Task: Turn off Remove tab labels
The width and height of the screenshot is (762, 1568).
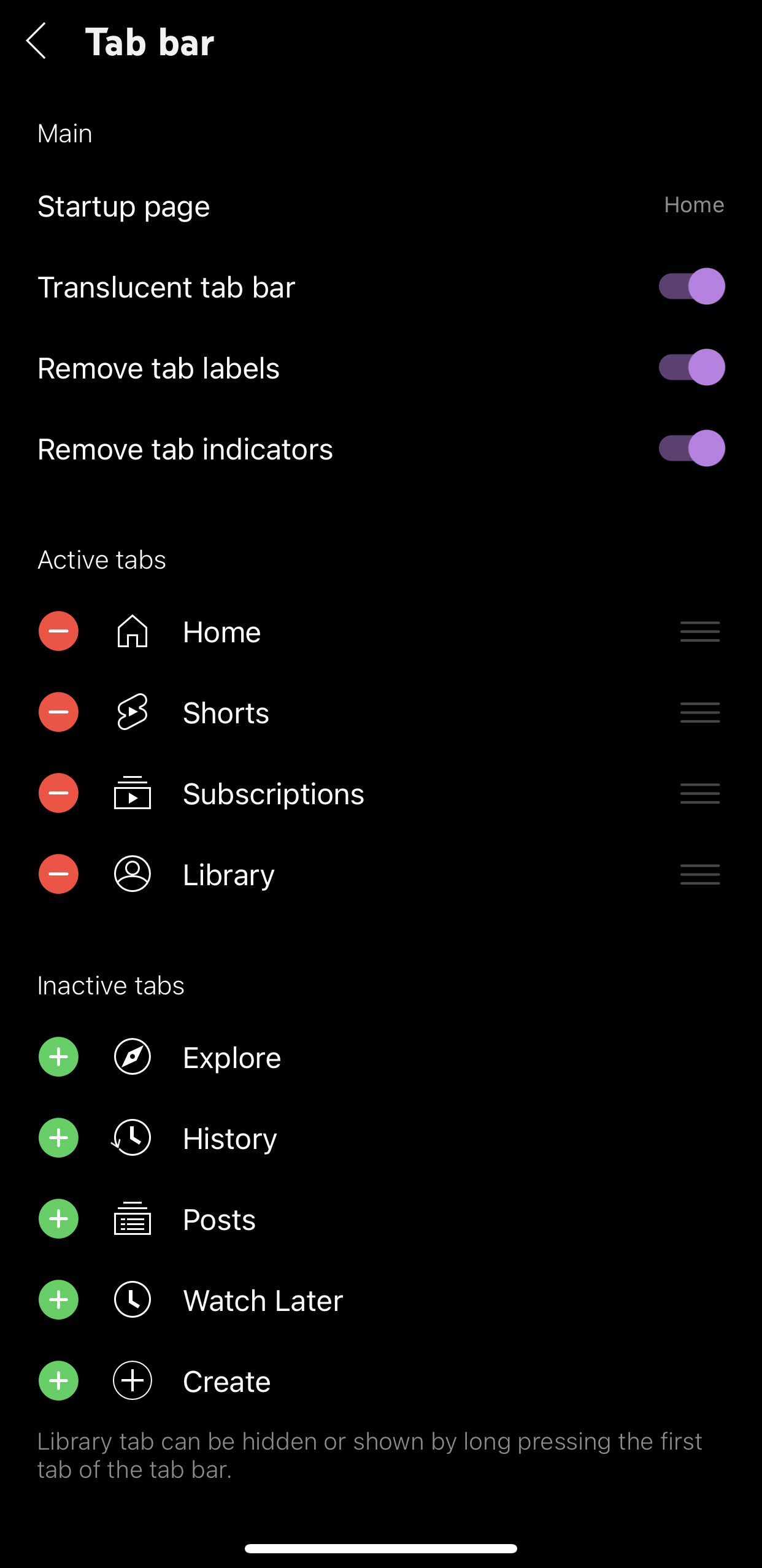Action: pos(691,367)
